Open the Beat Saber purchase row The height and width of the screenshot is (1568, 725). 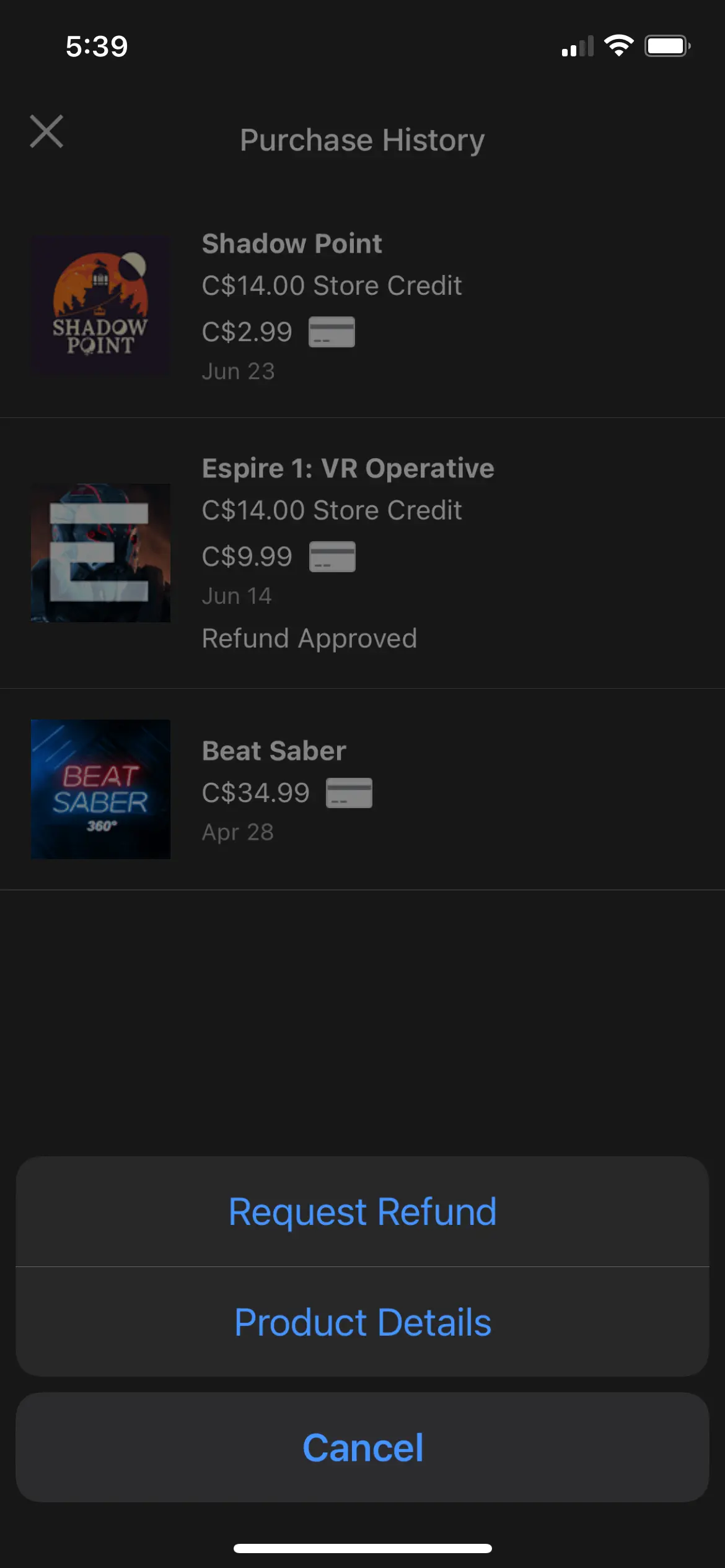point(362,790)
